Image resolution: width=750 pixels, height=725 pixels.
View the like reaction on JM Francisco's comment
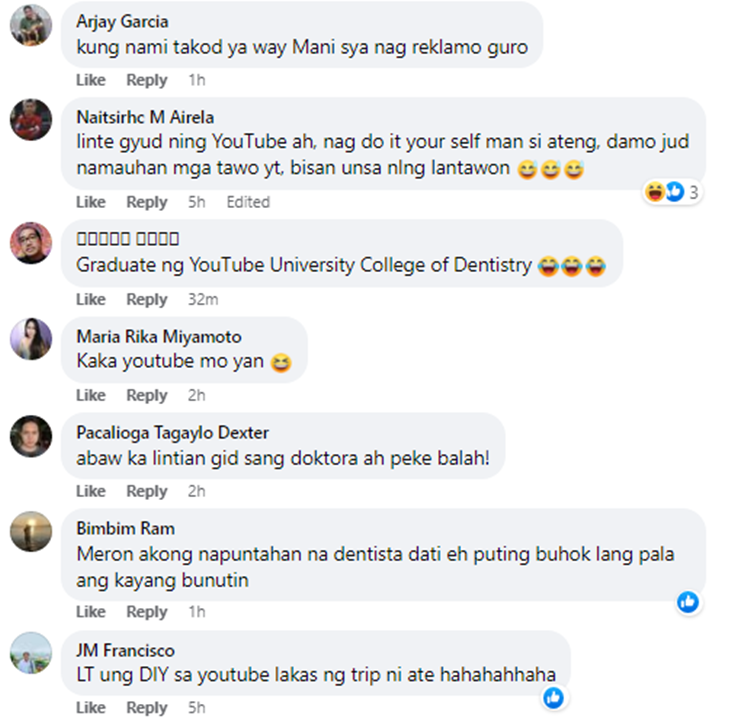point(553,697)
